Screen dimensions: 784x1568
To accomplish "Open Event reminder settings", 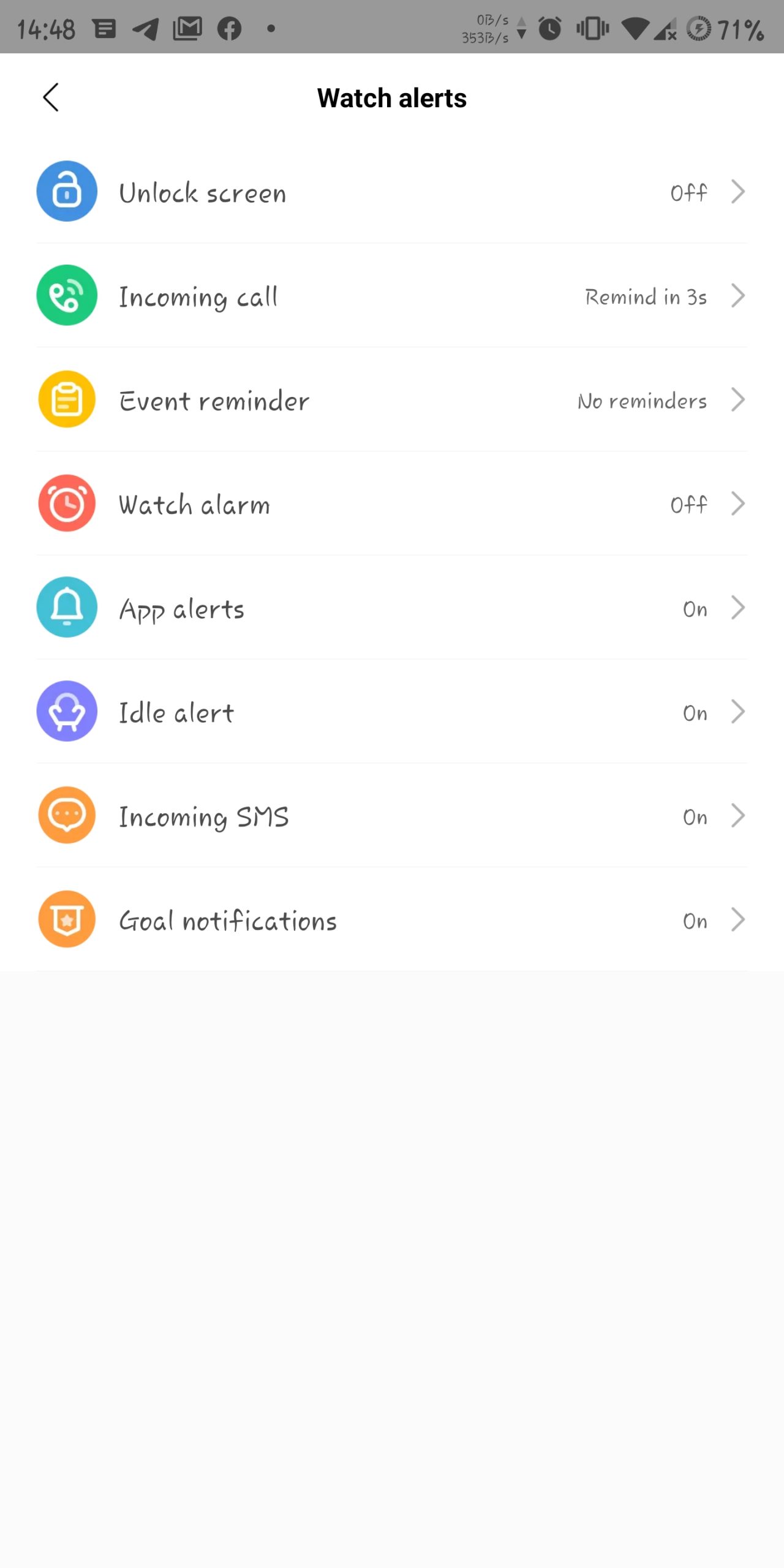I will [x=392, y=401].
